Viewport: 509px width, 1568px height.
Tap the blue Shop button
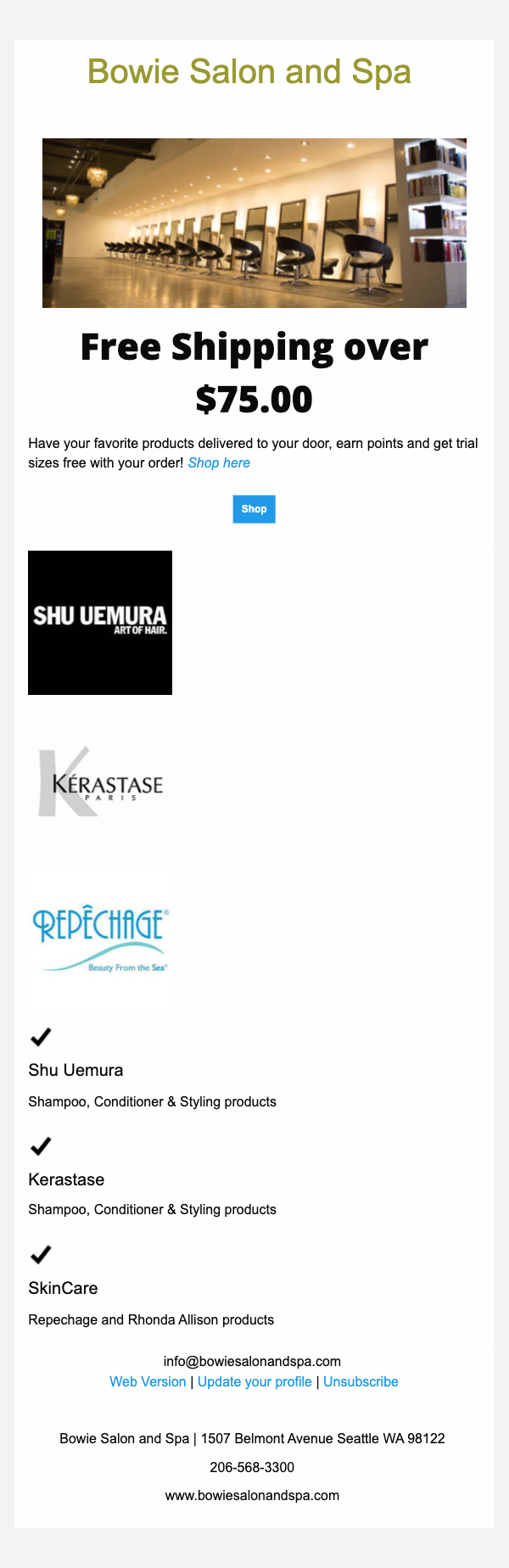254,509
